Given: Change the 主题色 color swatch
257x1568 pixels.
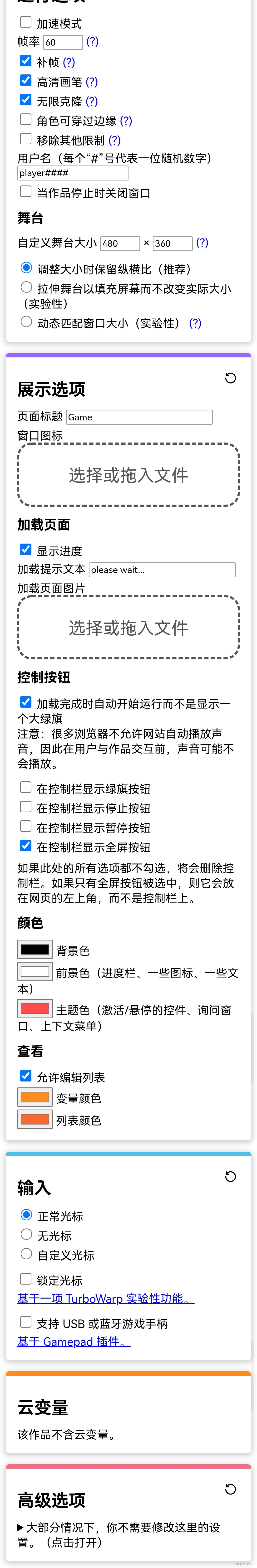Looking at the screenshot, I should click(35, 1009).
